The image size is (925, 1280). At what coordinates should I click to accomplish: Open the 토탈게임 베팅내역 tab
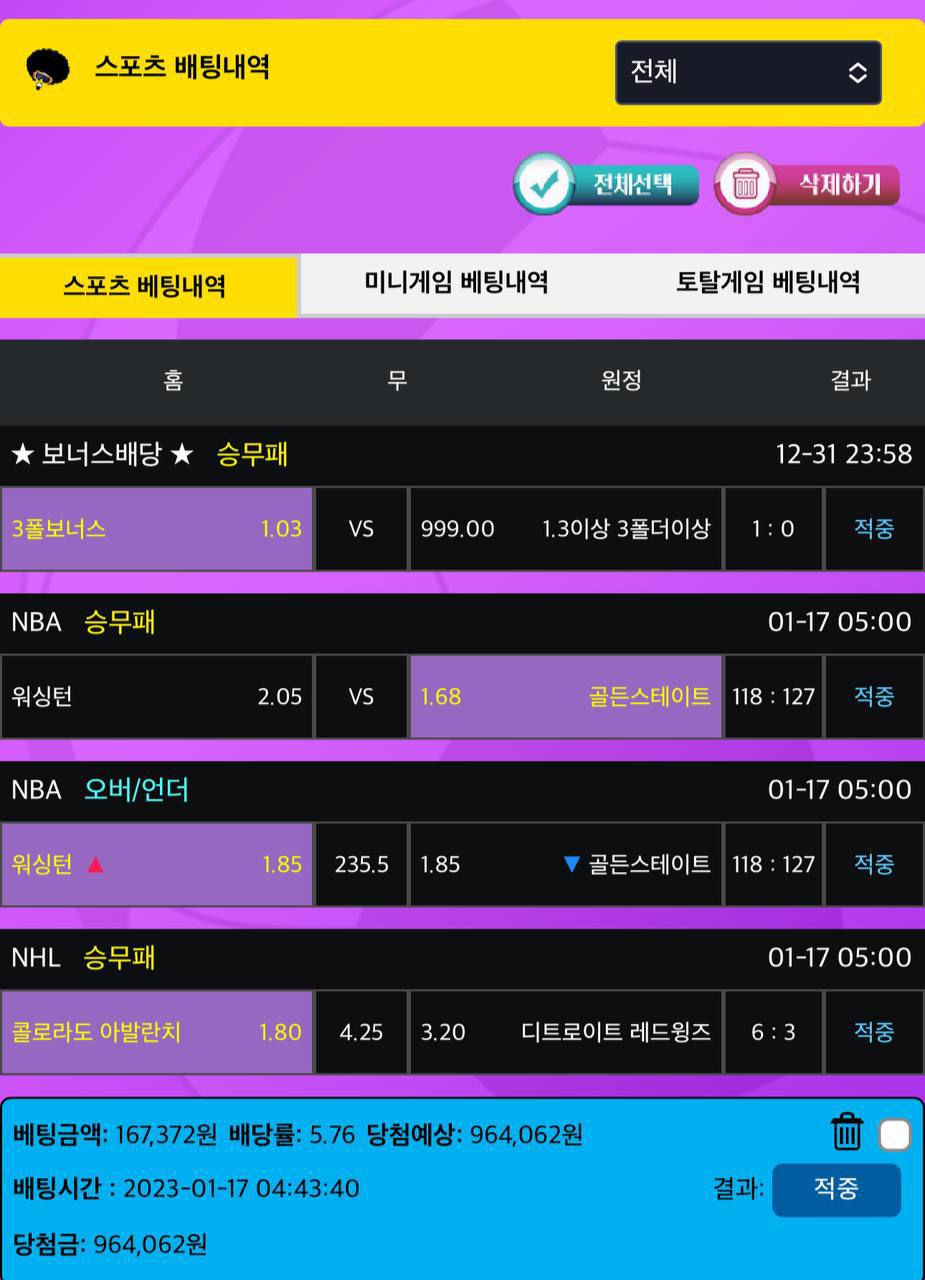(768, 283)
